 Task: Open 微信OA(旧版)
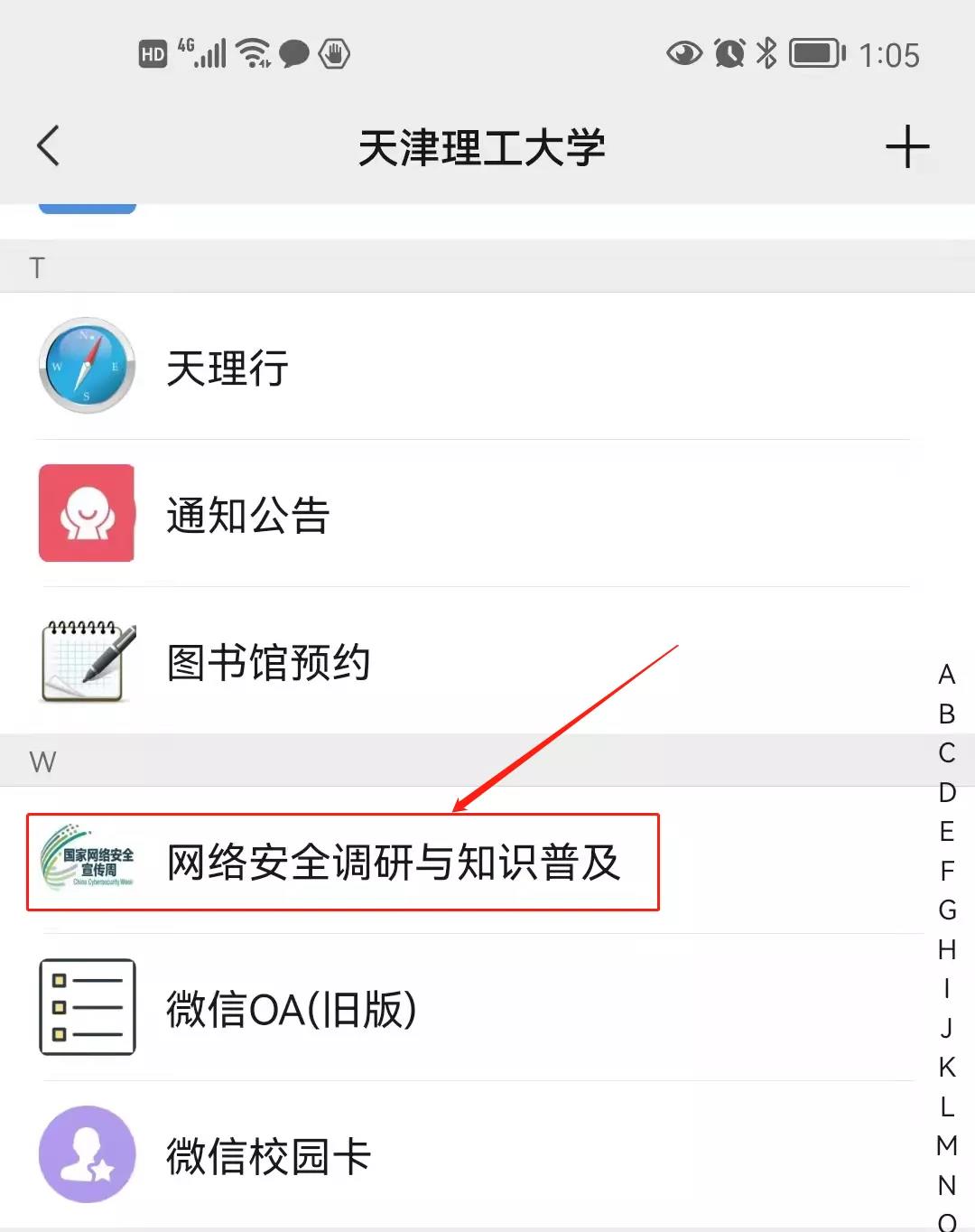[291, 1009]
